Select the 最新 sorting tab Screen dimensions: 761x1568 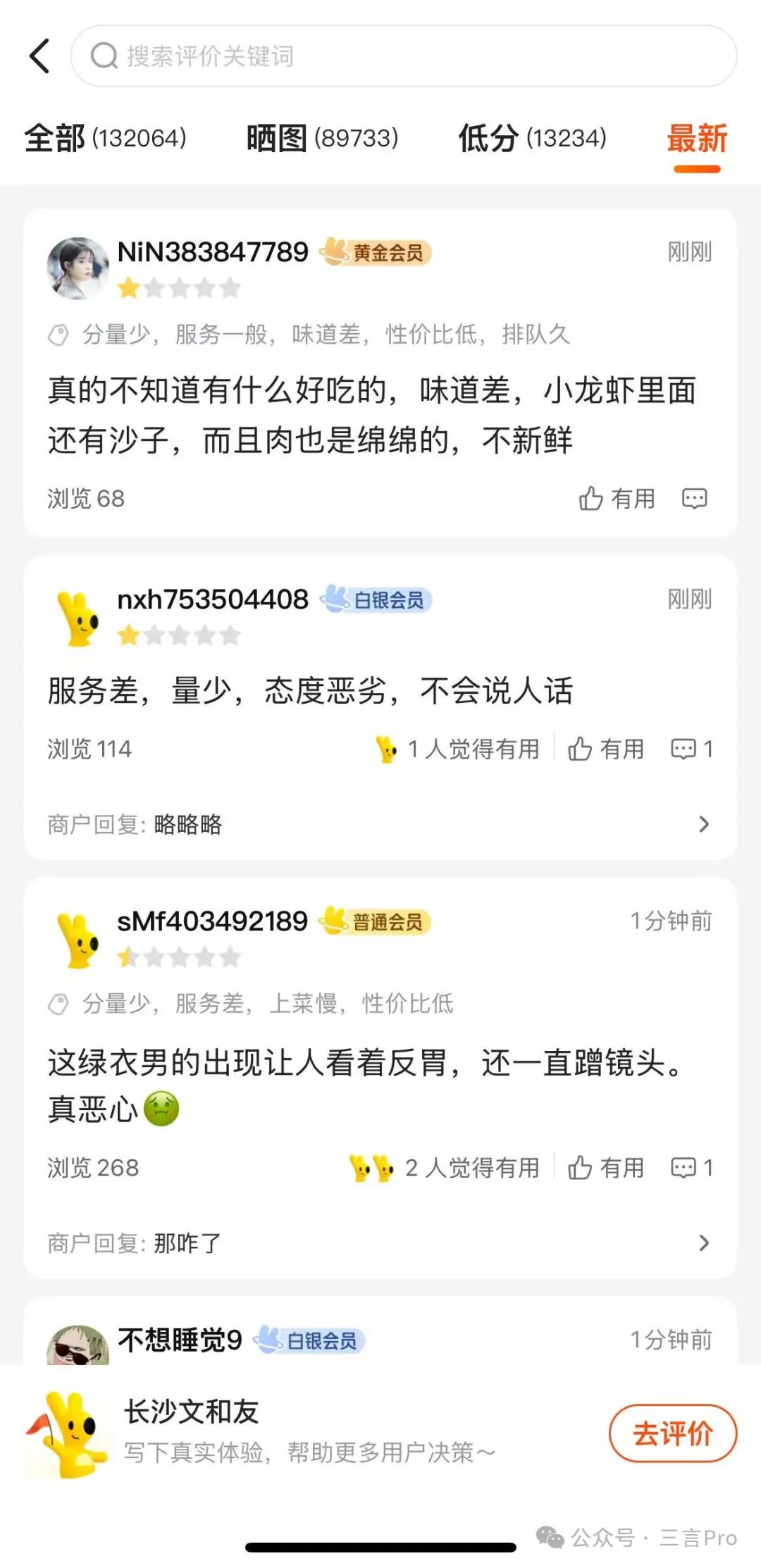[x=696, y=138]
